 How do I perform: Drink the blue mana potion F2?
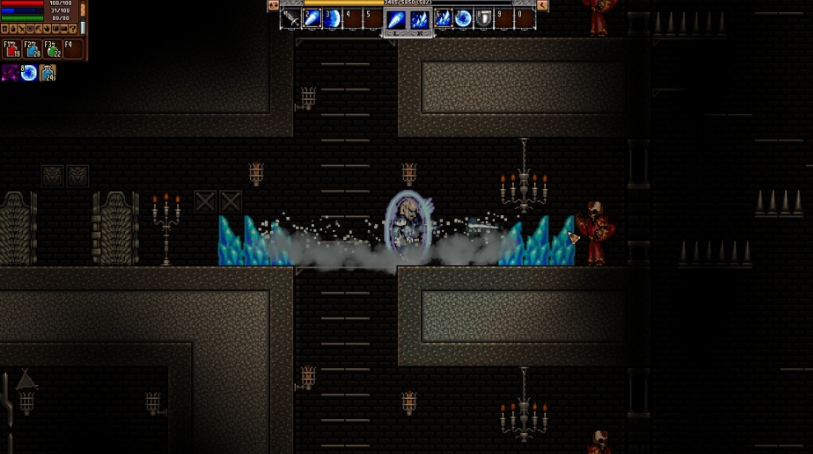[32, 49]
